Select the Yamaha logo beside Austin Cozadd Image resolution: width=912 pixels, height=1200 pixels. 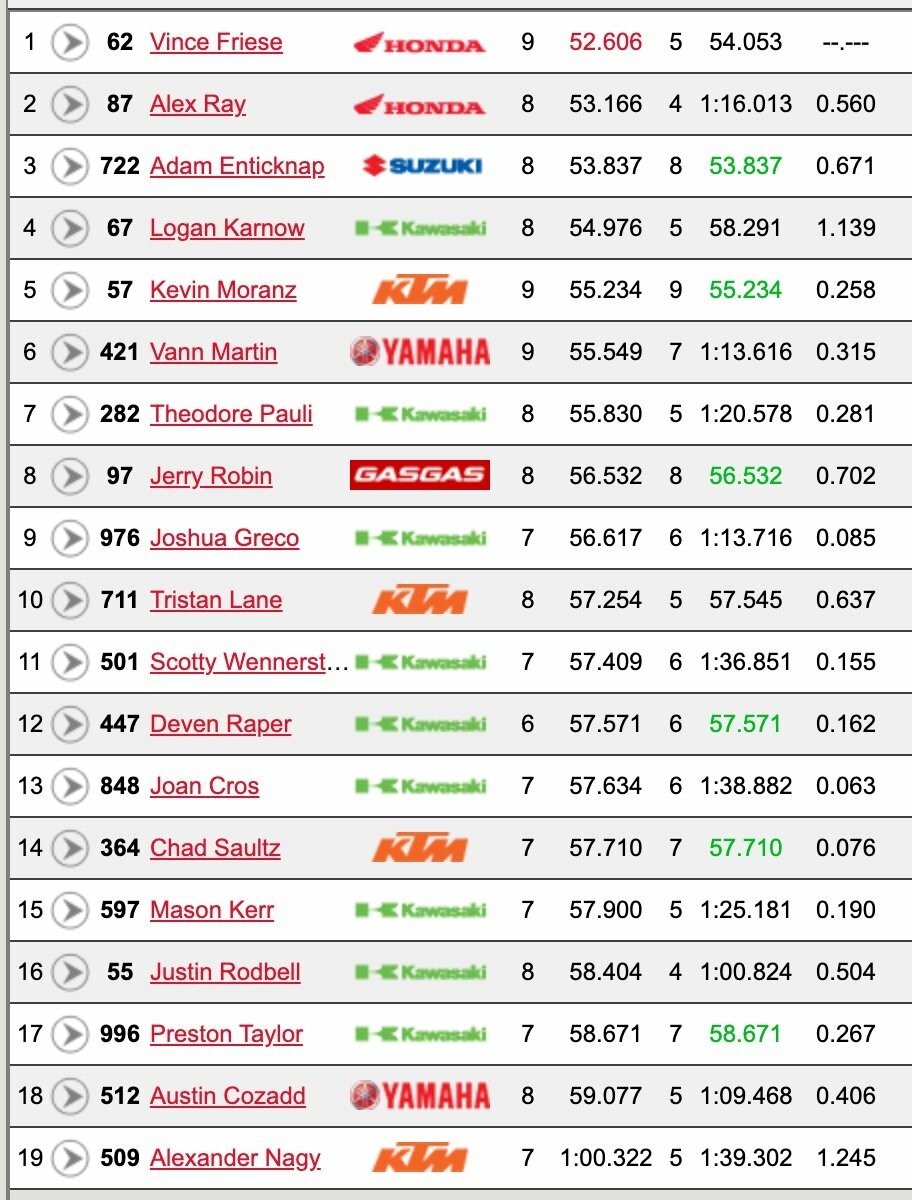point(421,1095)
